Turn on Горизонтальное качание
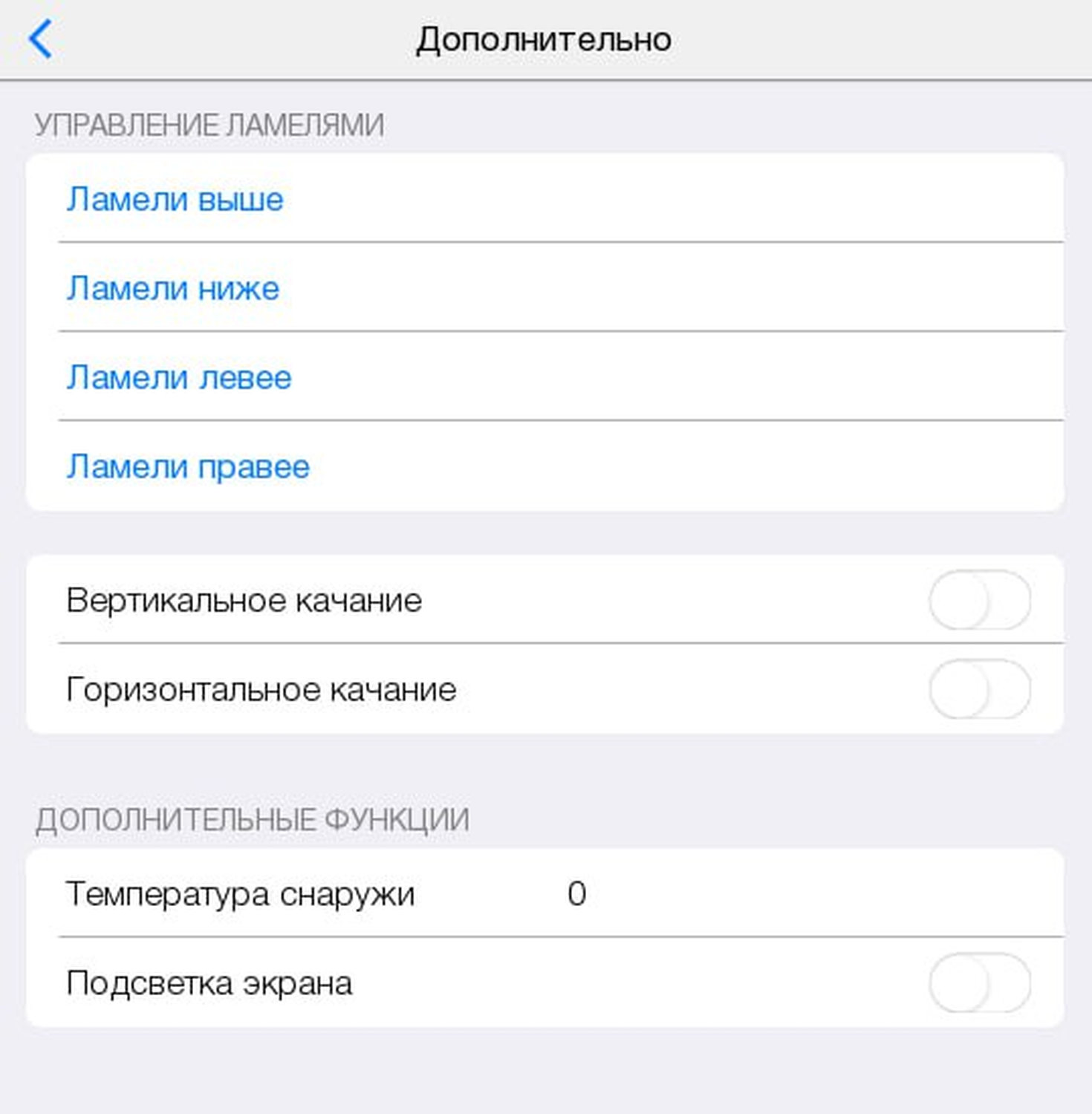The width and height of the screenshot is (1092, 1114). pos(979,689)
